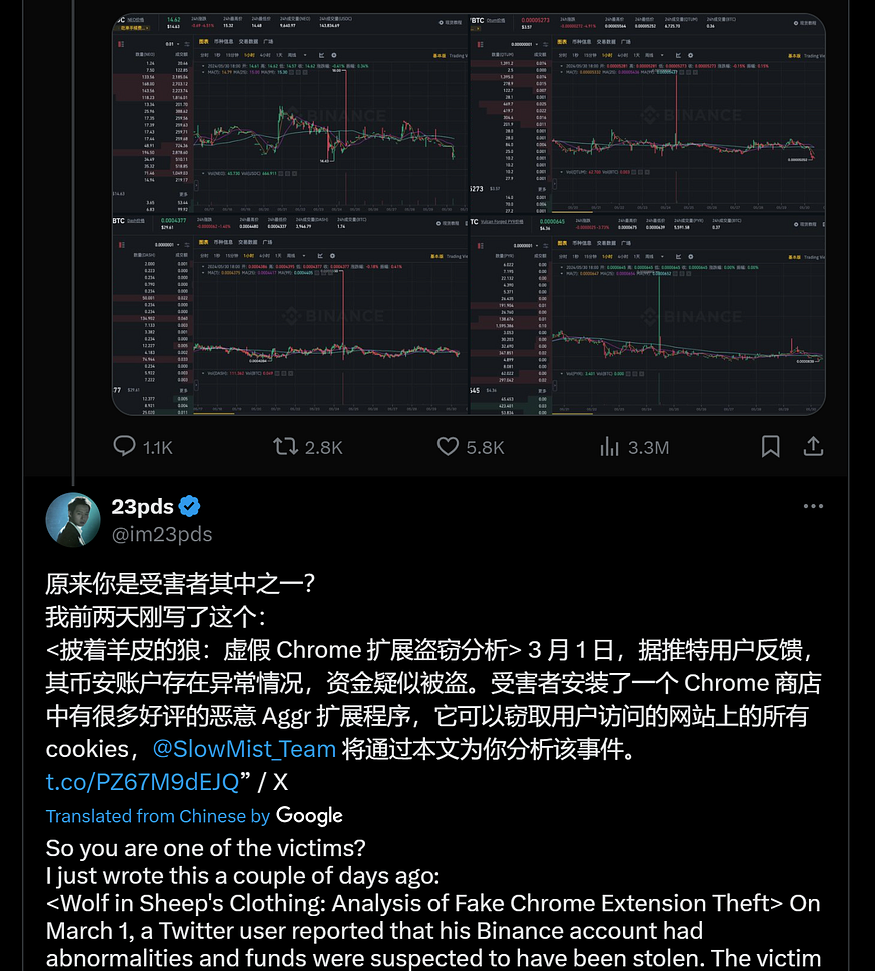Repost the tweet with 2.8K reposts
This screenshot has width=875, height=971.
click(x=286, y=446)
